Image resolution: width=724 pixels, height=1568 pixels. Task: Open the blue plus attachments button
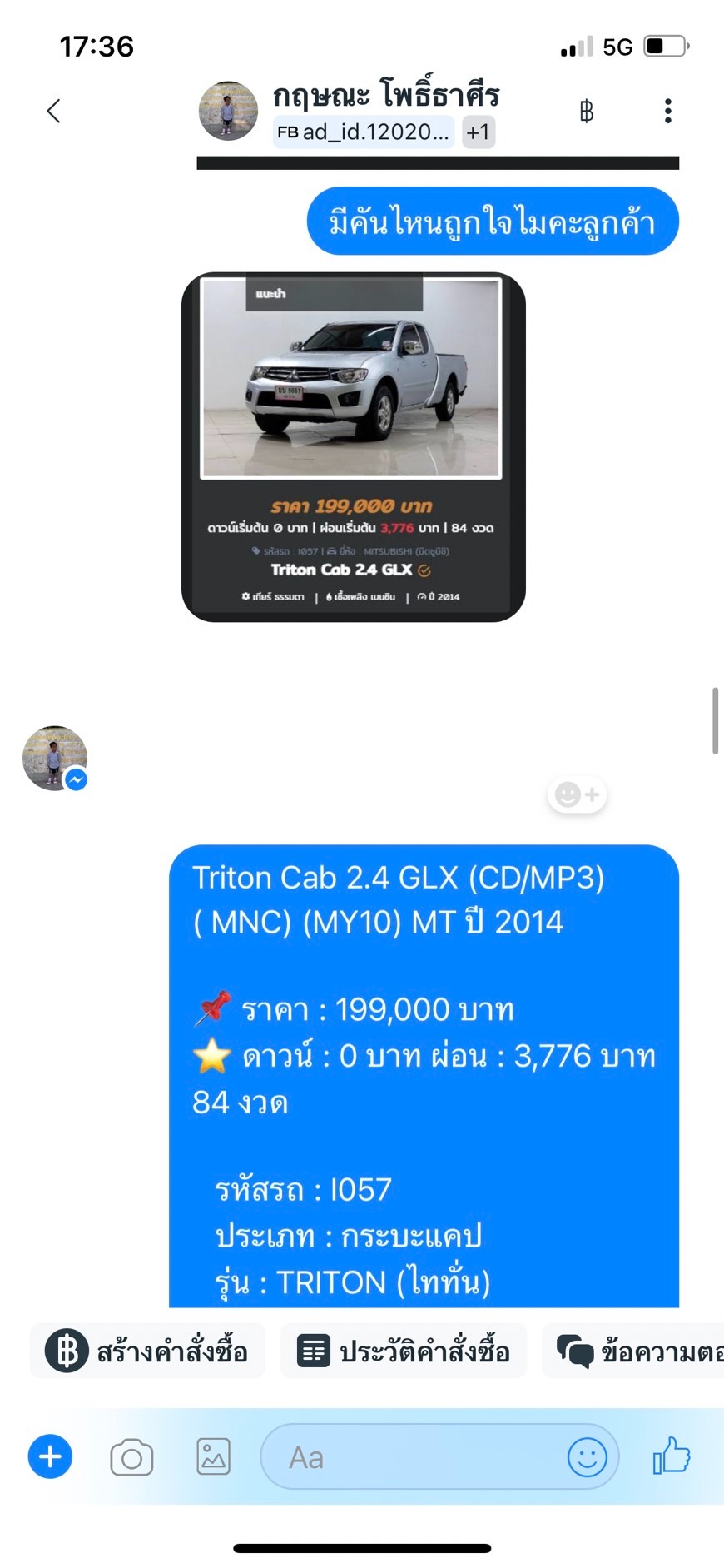(x=51, y=1456)
